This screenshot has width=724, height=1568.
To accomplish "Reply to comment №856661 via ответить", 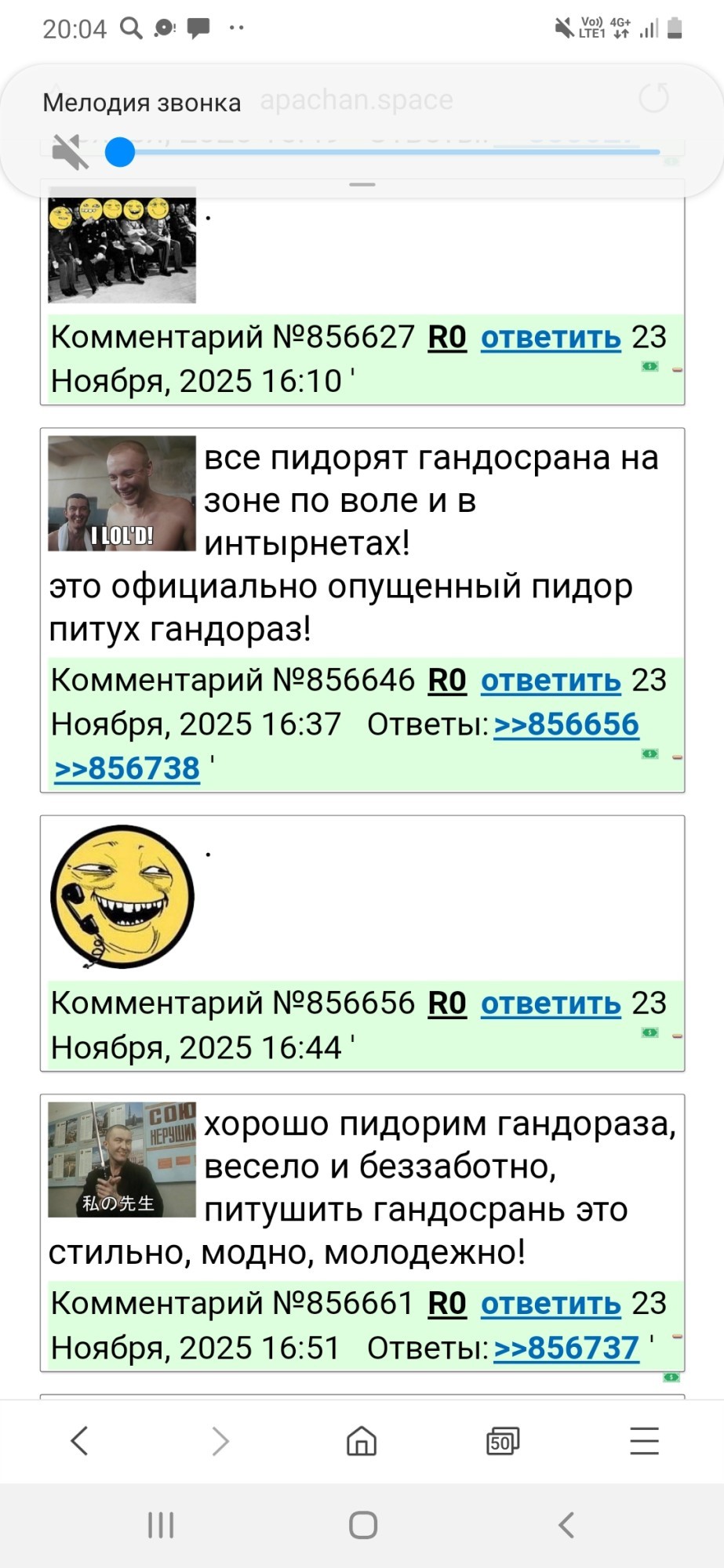I will (x=551, y=1304).
